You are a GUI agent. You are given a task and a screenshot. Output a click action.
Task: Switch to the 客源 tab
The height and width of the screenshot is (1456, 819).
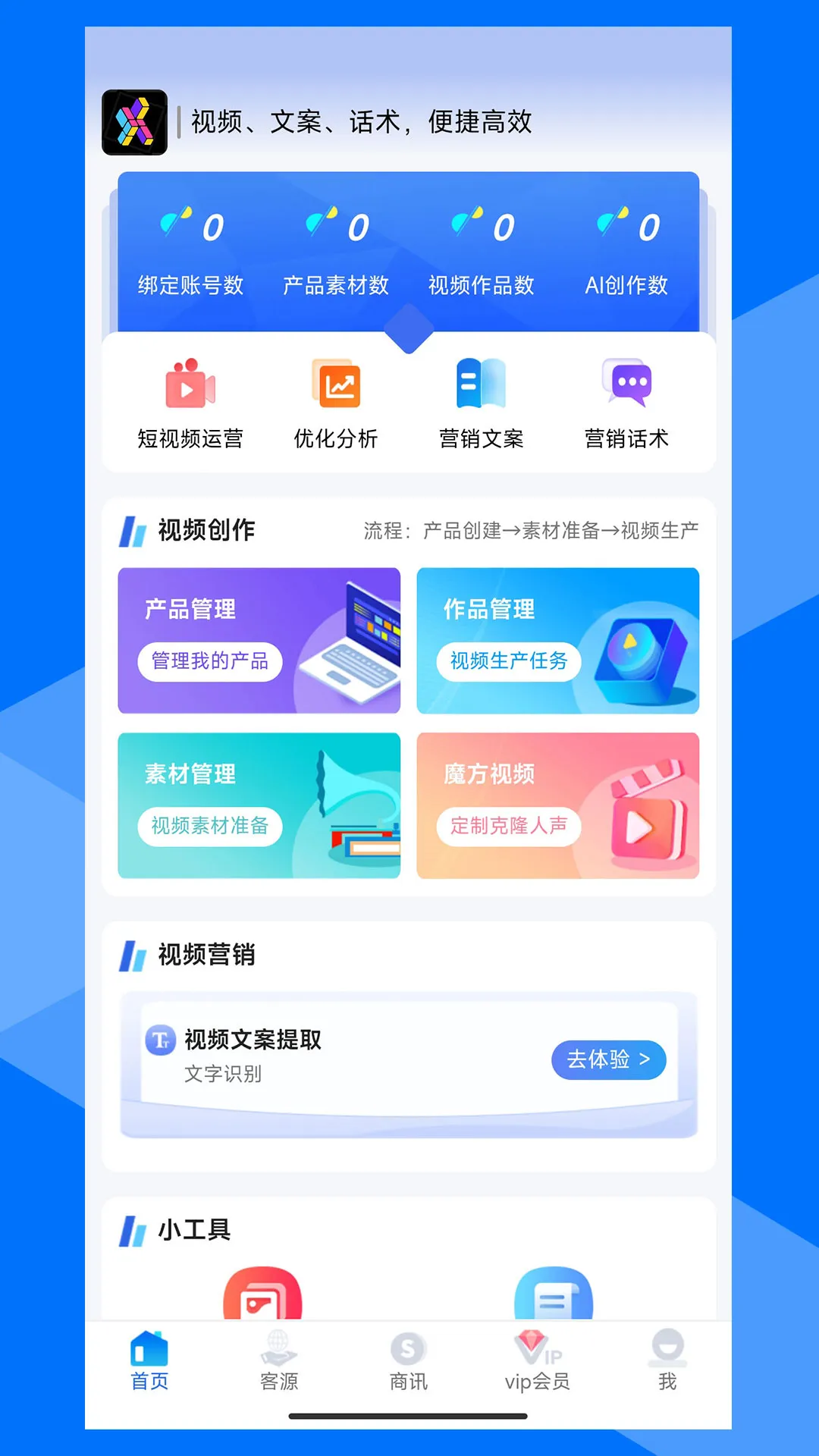pos(279,1361)
